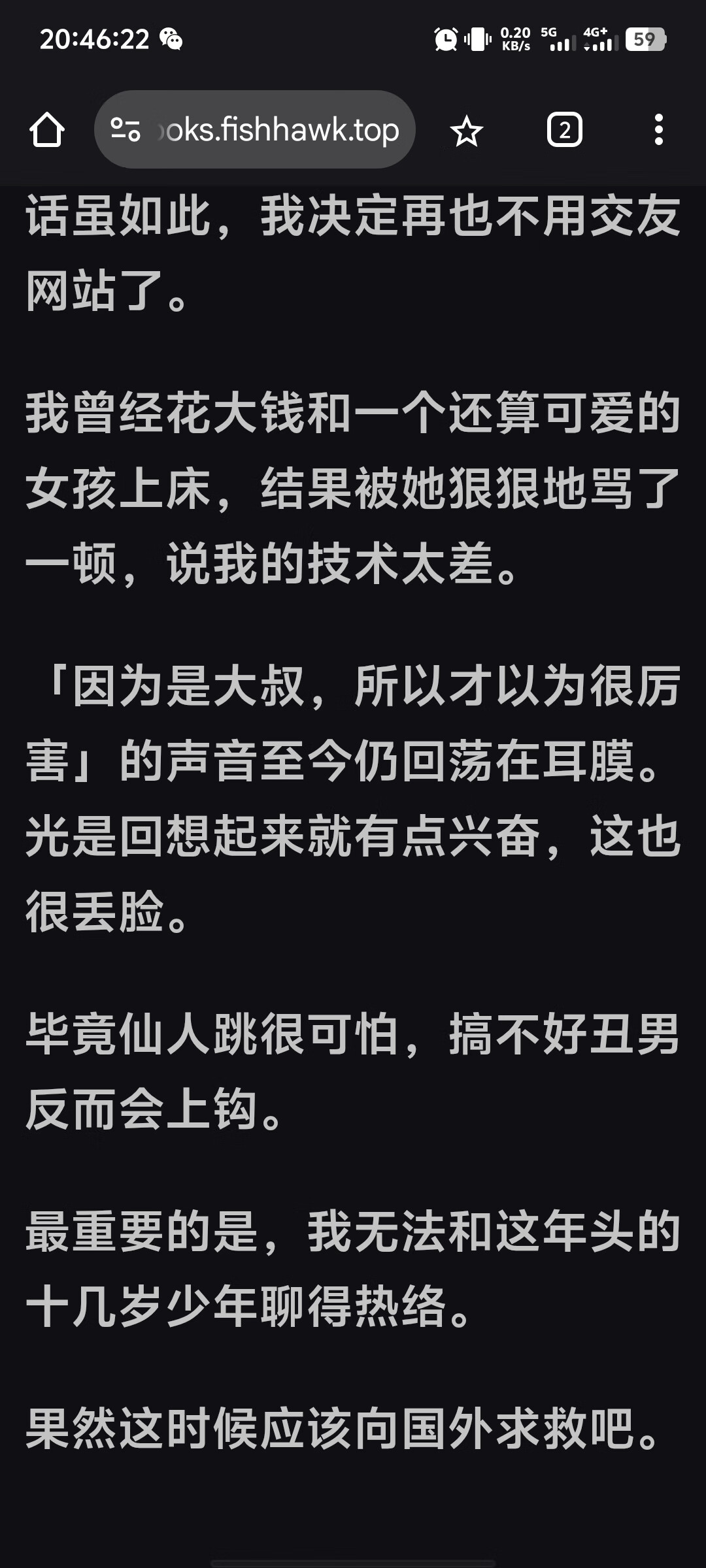Go to the browser home page
706x1568 pixels.
[x=47, y=130]
